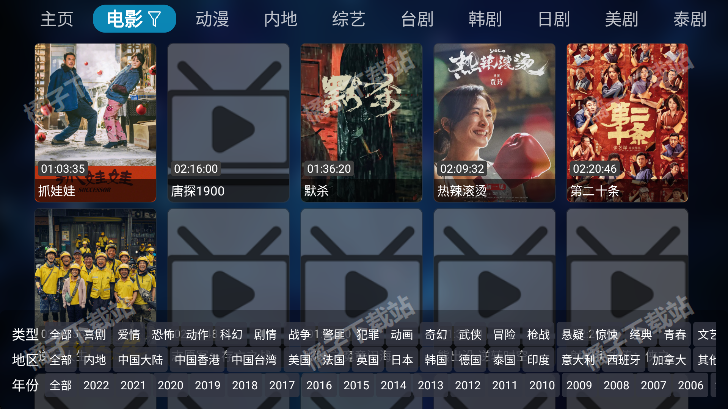Switch to the 主页 tab

[x=56, y=19]
